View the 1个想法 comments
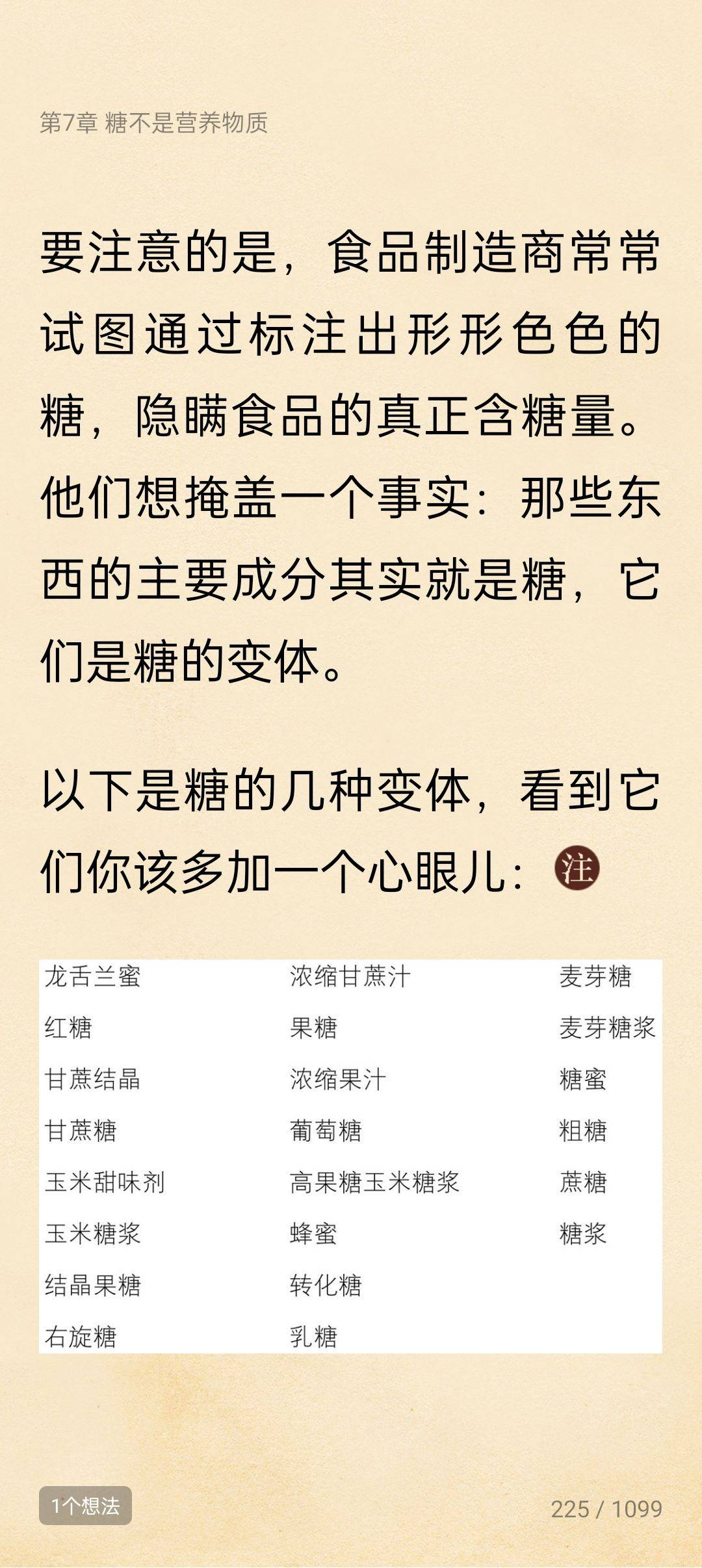This screenshot has height=1568, width=702. click(85, 1506)
